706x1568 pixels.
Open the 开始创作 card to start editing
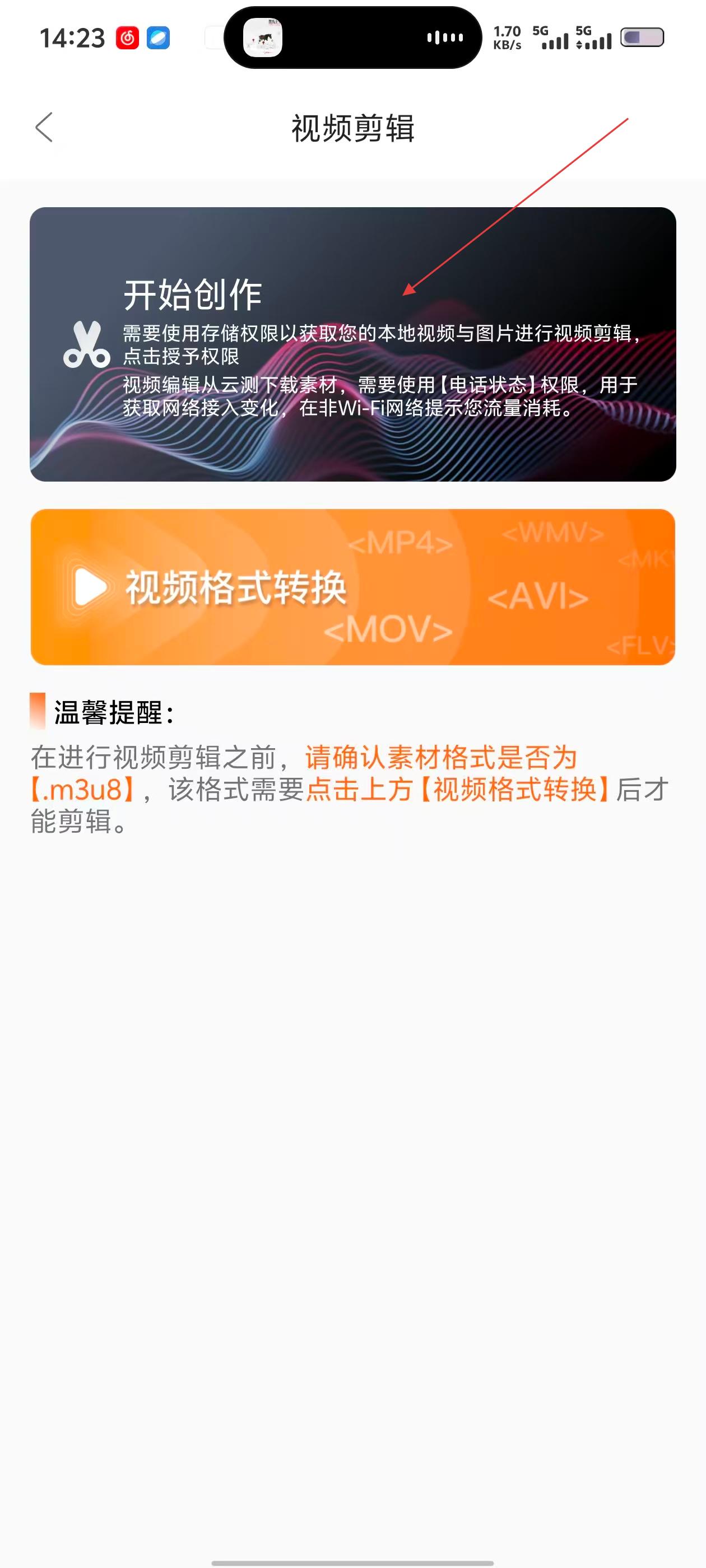coord(352,344)
